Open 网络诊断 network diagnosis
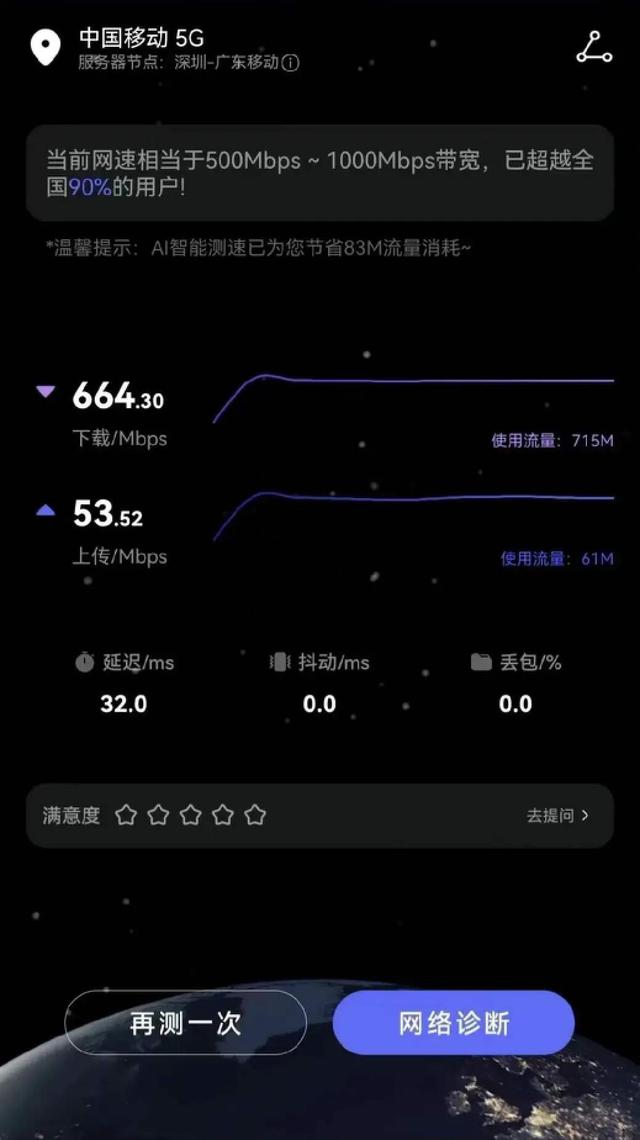Image resolution: width=640 pixels, height=1140 pixels. click(x=454, y=1023)
